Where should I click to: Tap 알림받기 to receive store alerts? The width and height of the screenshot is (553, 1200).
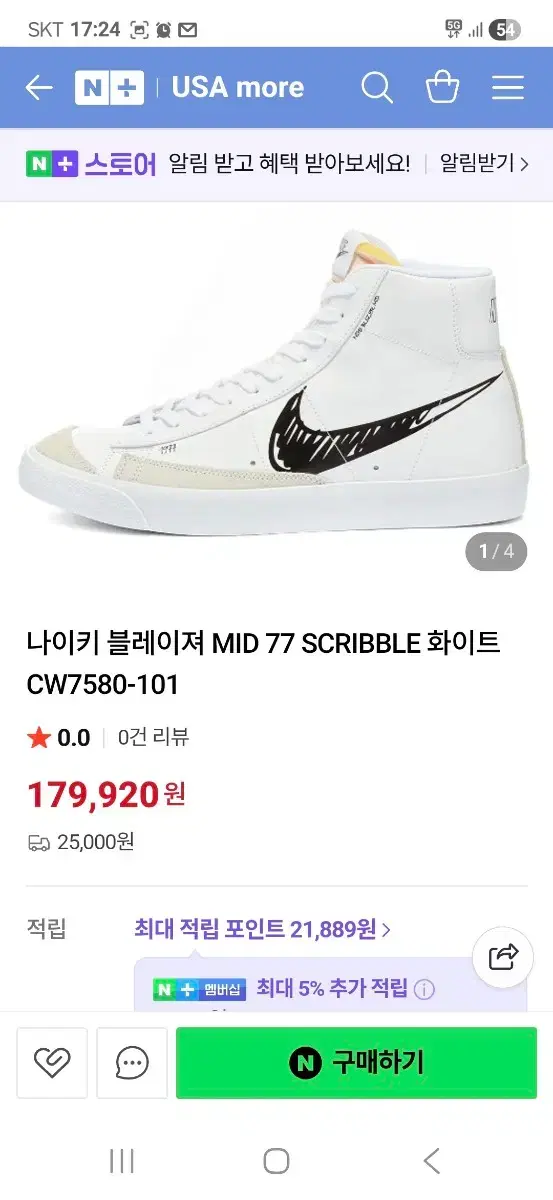[x=484, y=163]
